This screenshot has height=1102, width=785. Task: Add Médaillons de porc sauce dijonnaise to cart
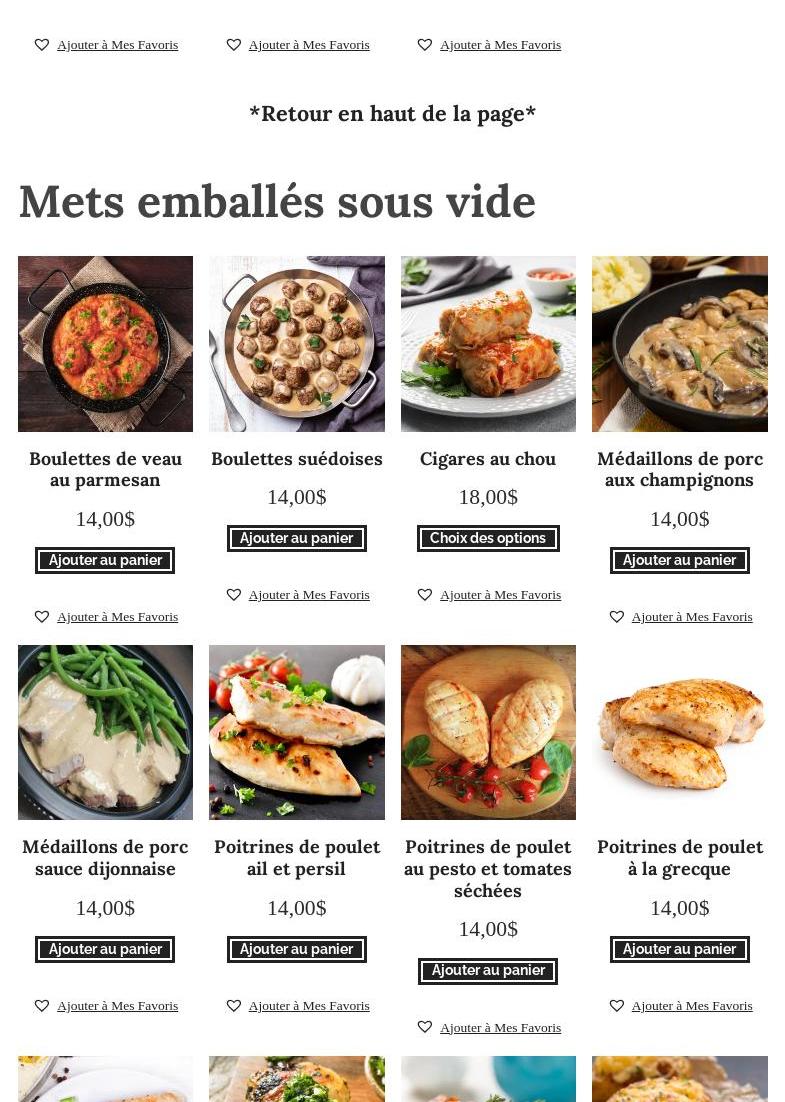[105, 949]
